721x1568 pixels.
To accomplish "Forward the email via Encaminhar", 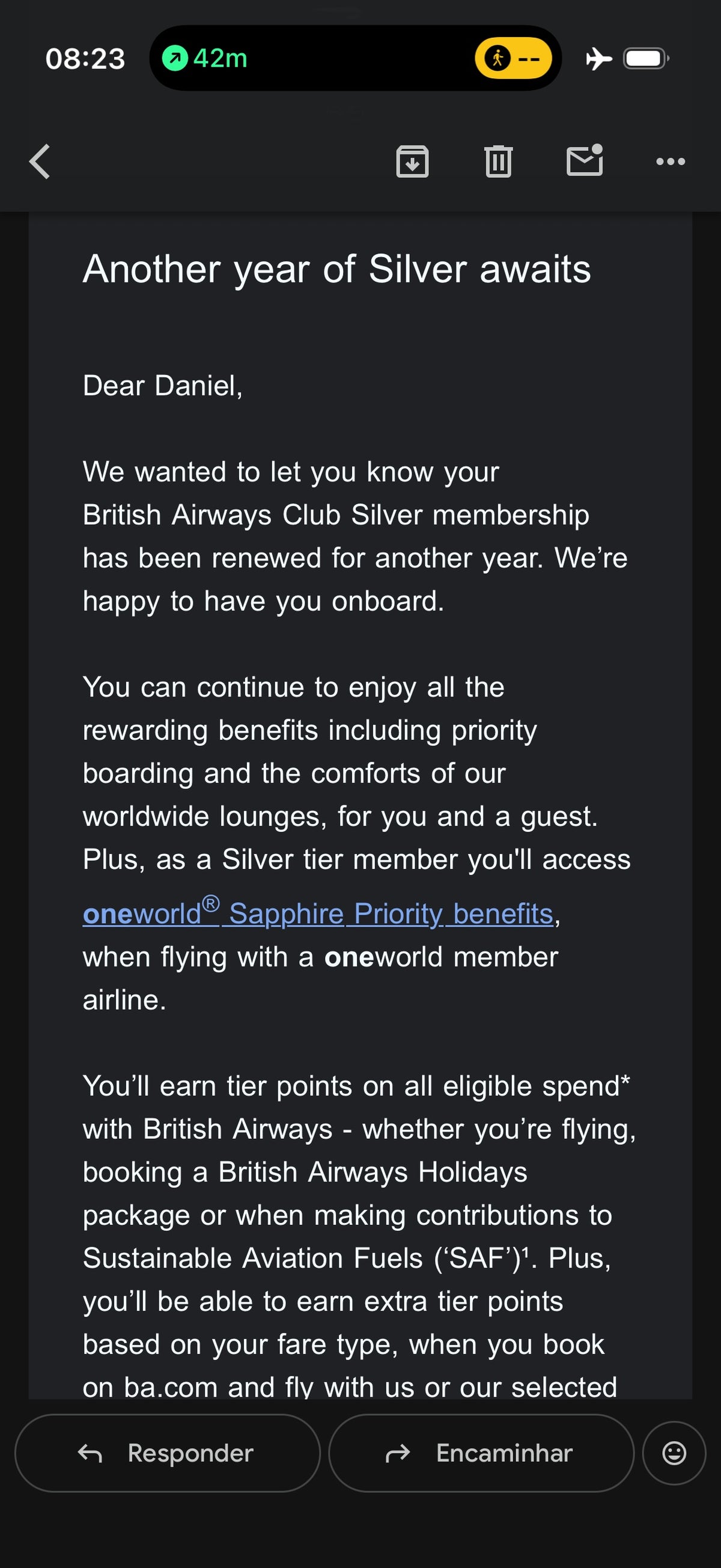I will pos(481,1453).
